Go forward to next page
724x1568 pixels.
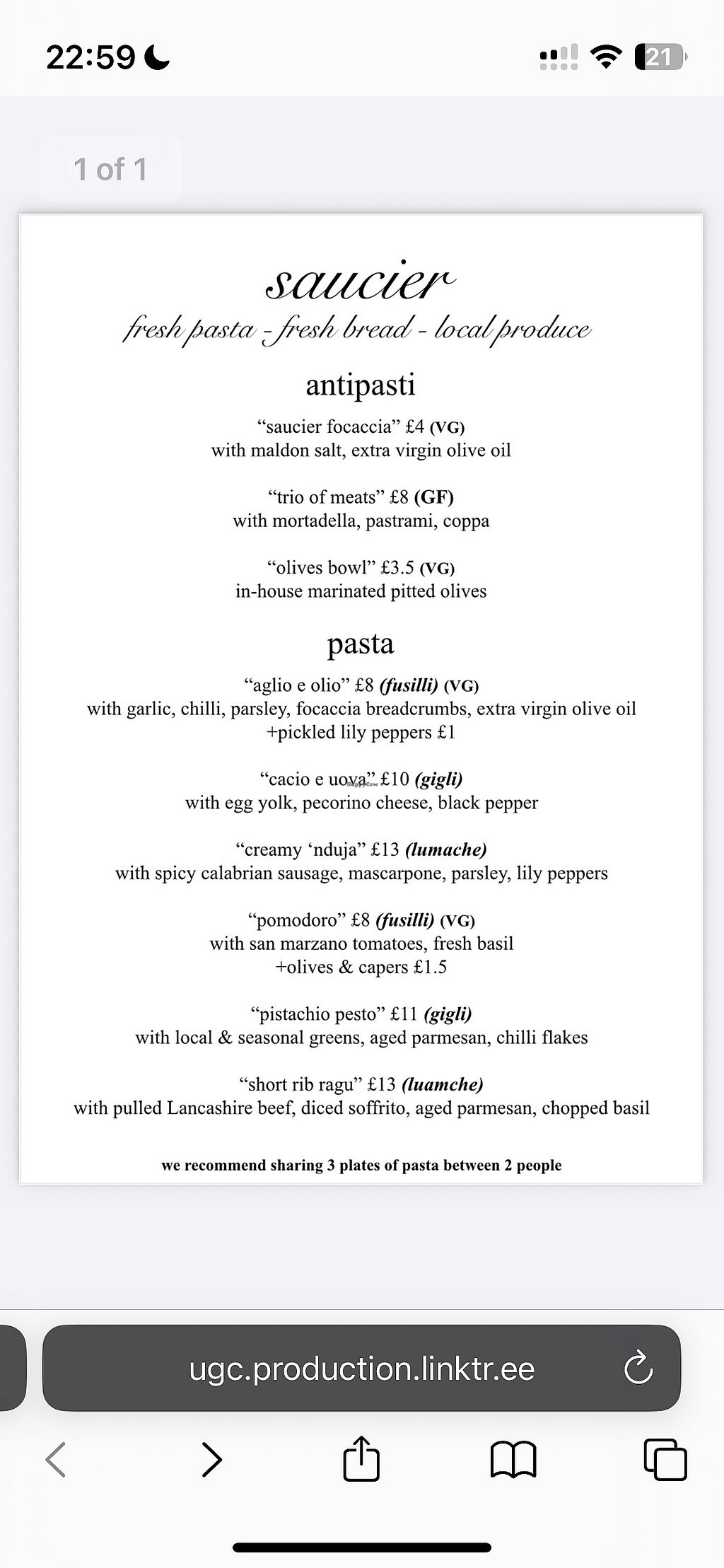[211, 1460]
